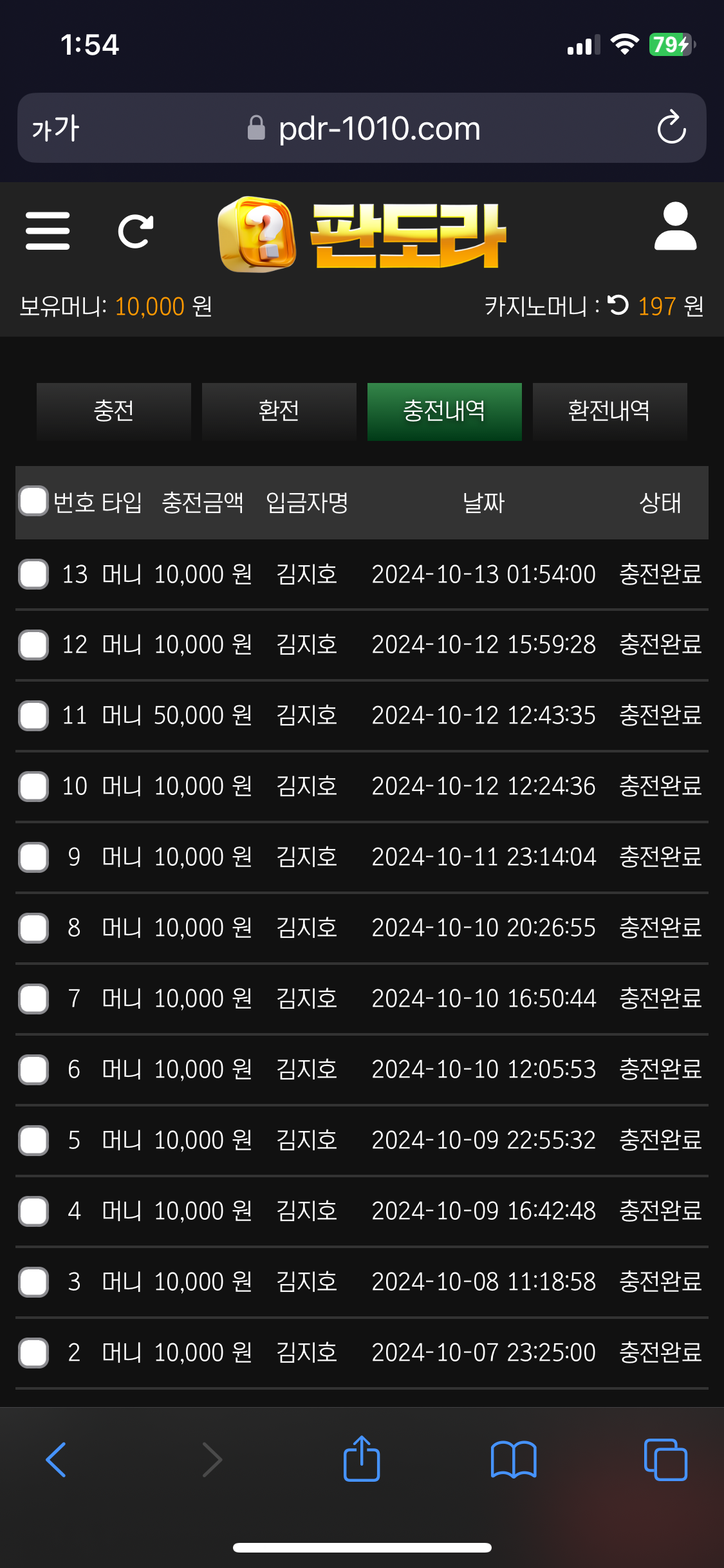Go back in Safari
The image size is (724, 1568).
(57, 1460)
